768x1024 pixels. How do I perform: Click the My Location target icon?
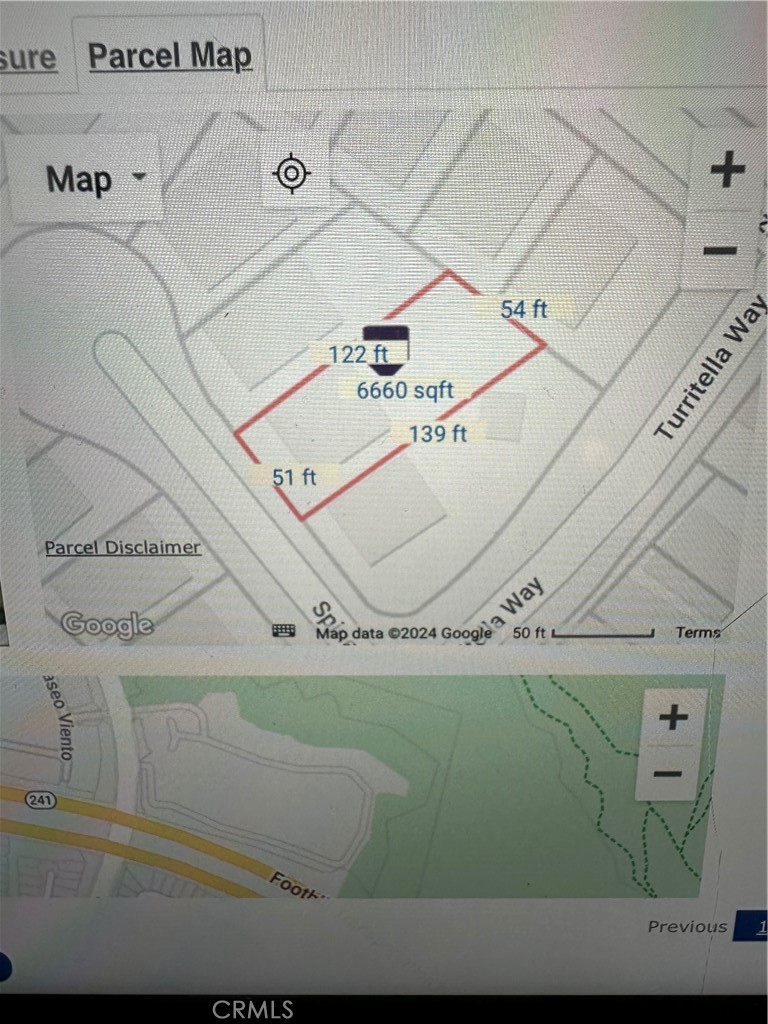point(291,175)
